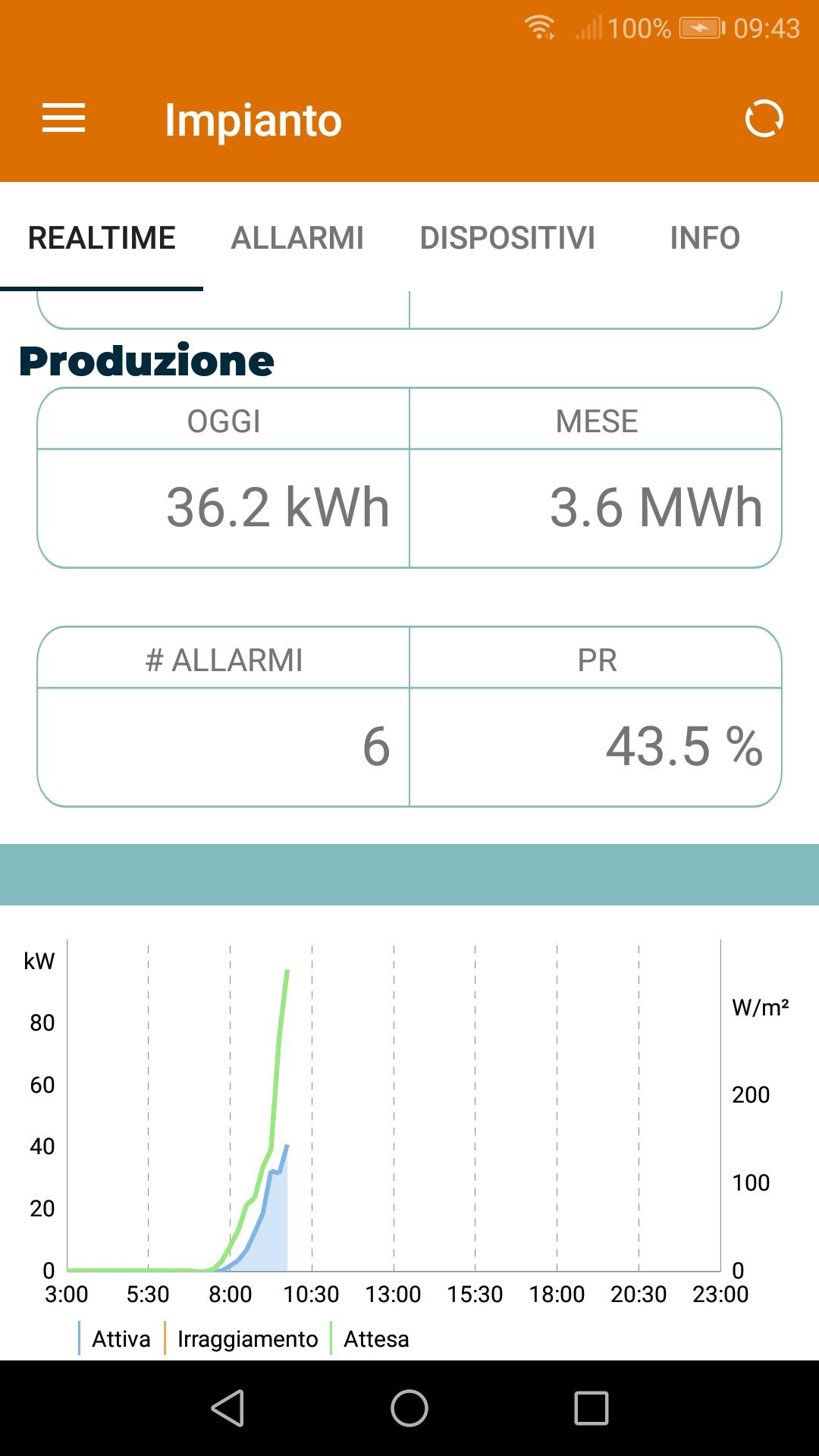Select the REALTIME tab

tap(102, 238)
